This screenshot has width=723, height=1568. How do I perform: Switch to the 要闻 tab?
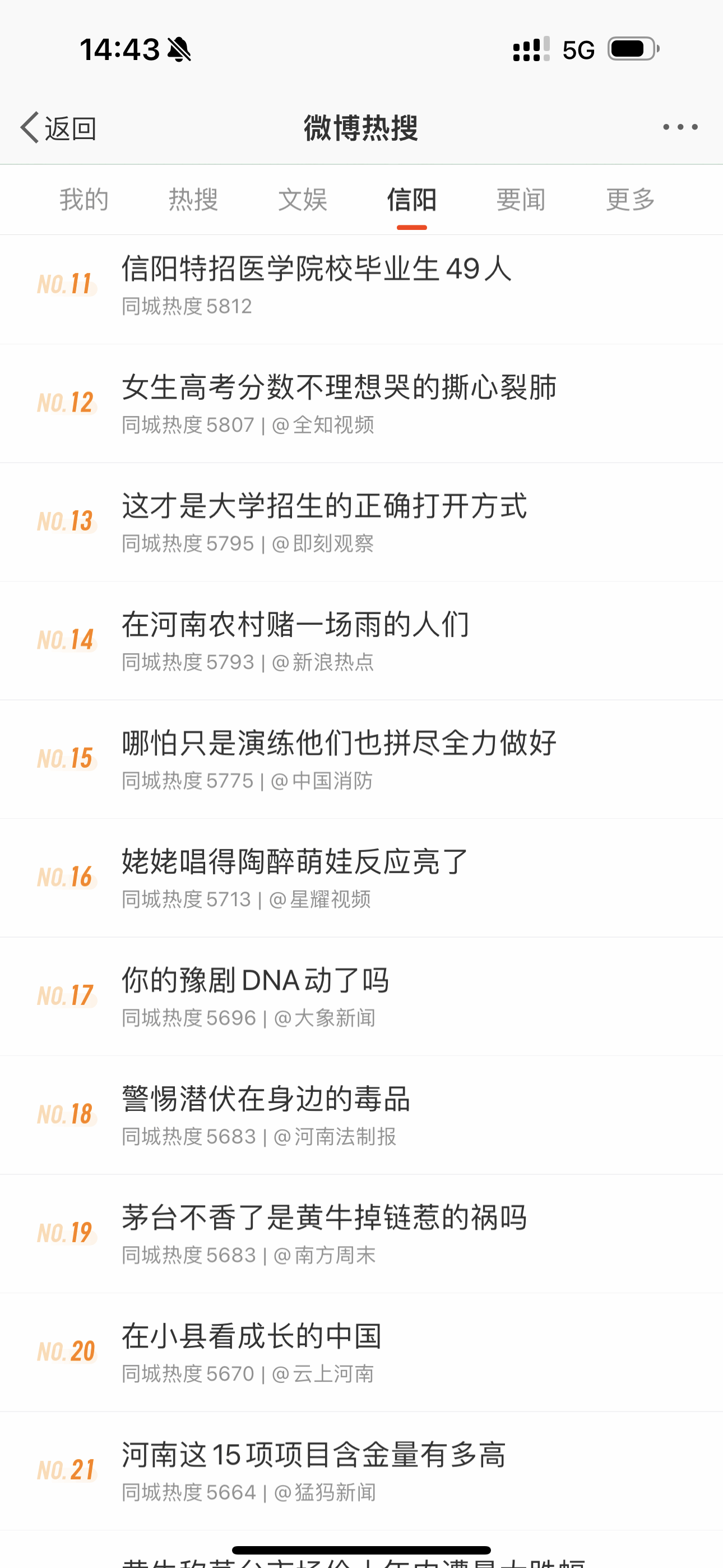point(521,200)
